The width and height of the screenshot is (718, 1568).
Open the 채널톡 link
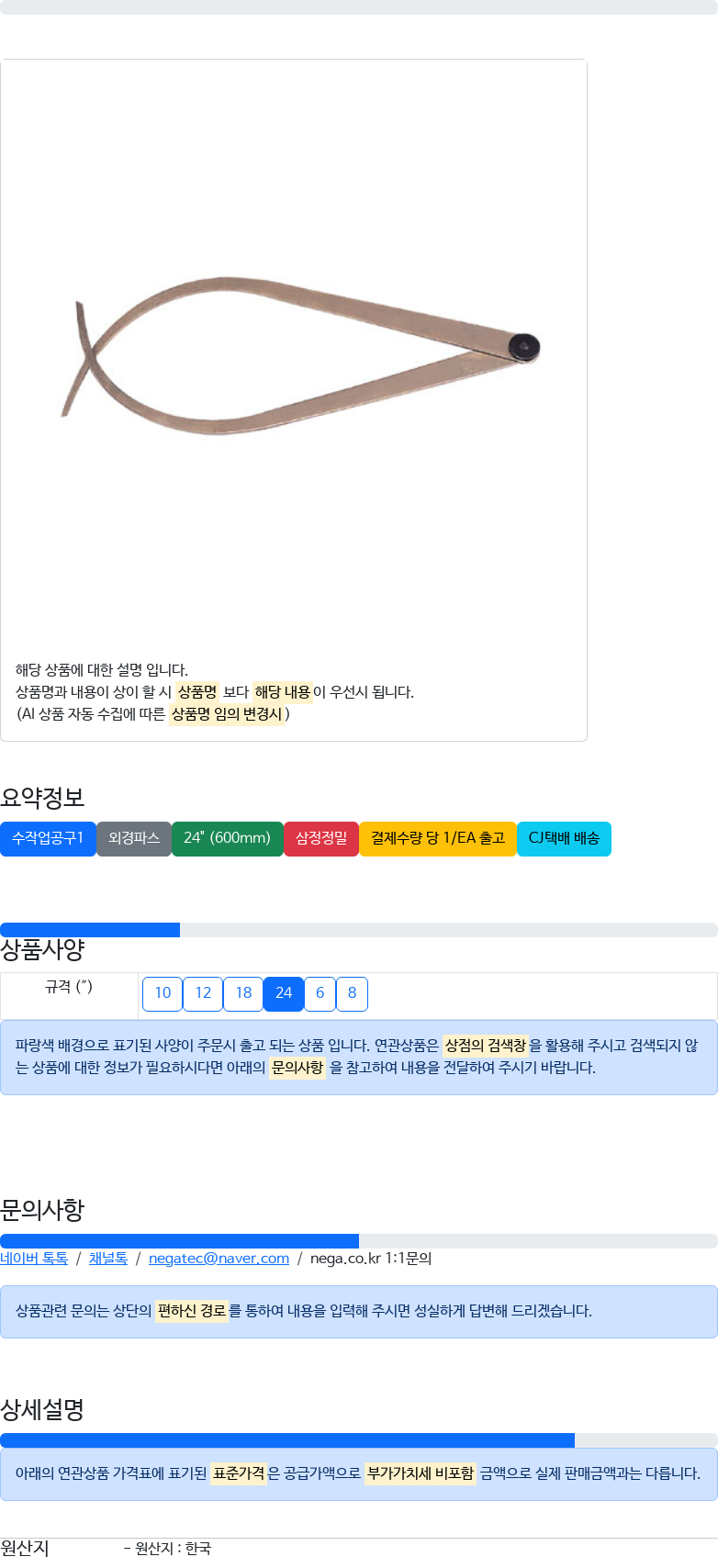[108, 1258]
